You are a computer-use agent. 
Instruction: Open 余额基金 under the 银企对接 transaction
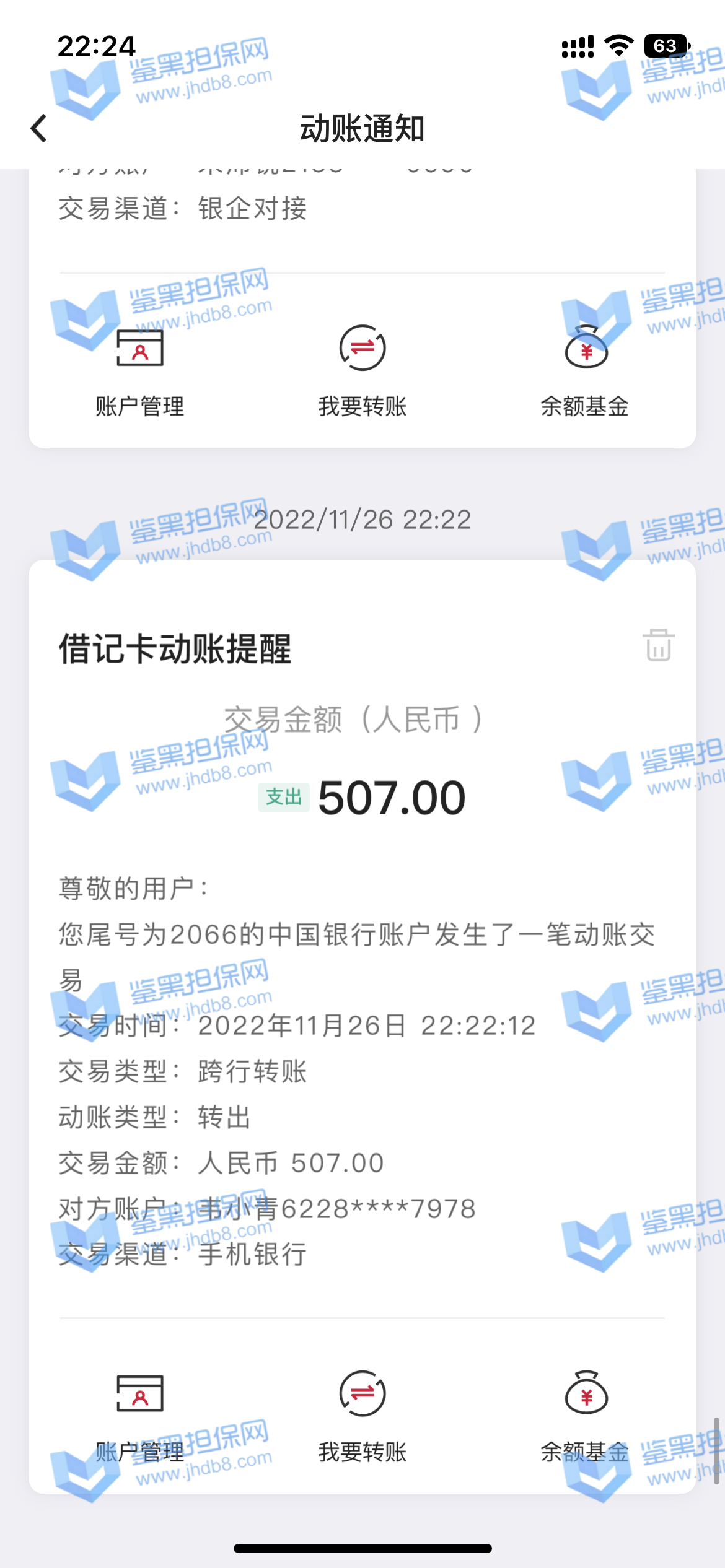pyautogui.click(x=585, y=370)
